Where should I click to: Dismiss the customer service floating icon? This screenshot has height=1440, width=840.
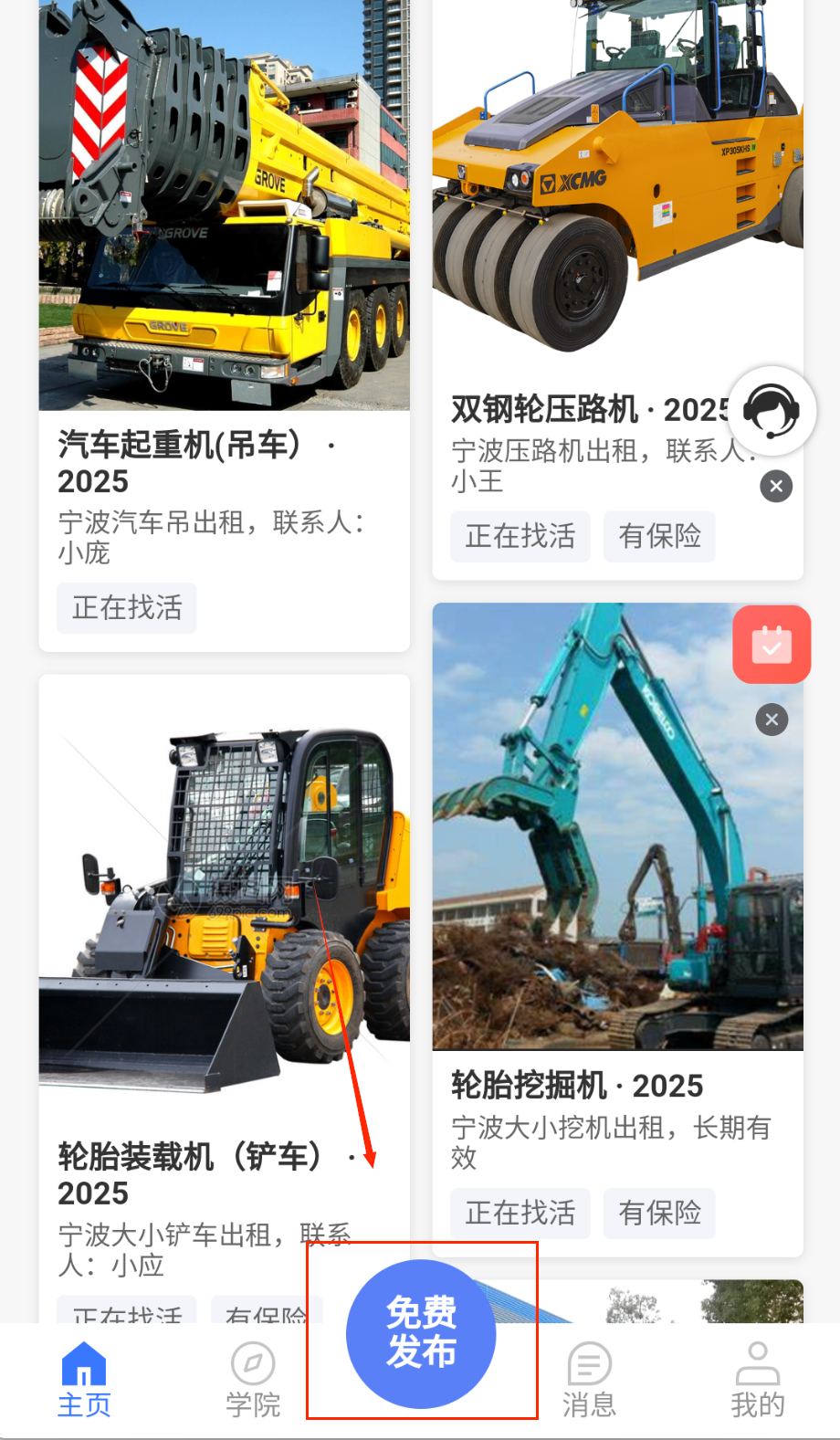coord(776,487)
